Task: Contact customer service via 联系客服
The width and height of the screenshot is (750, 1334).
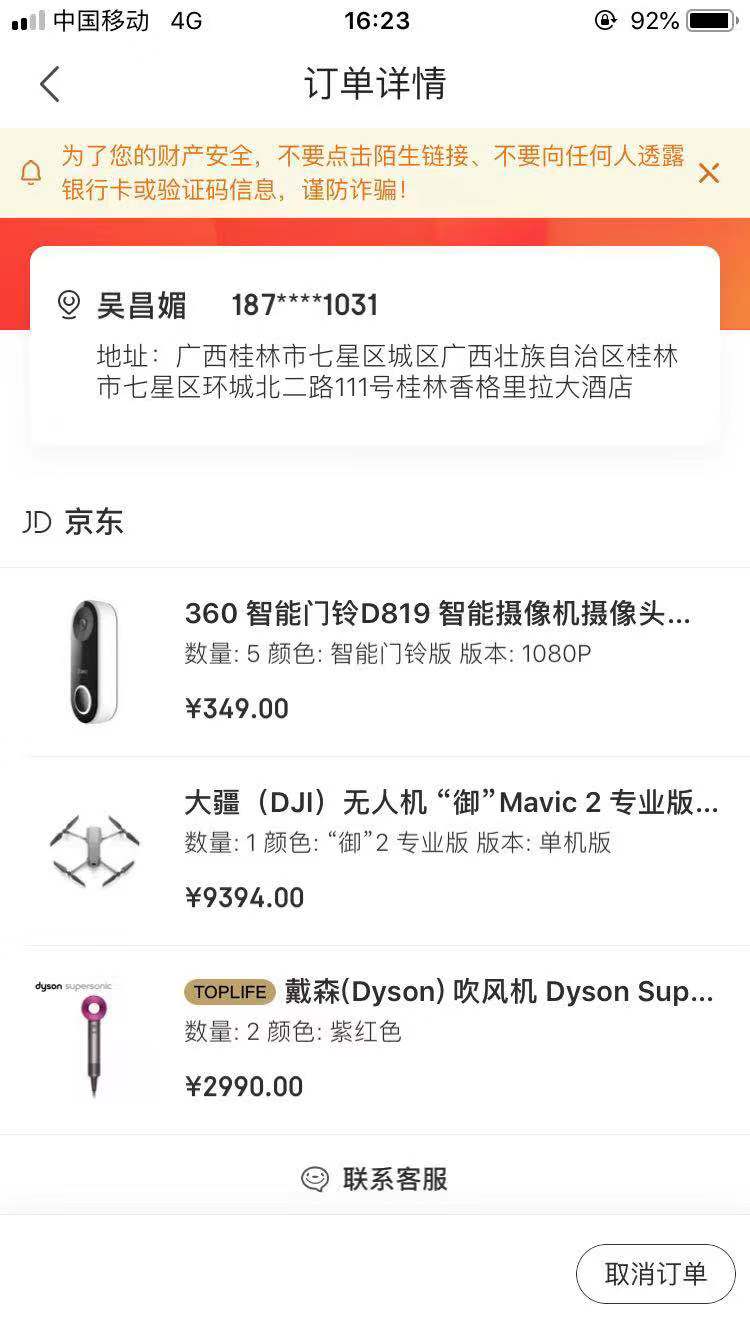Action: pyautogui.click(x=375, y=1179)
